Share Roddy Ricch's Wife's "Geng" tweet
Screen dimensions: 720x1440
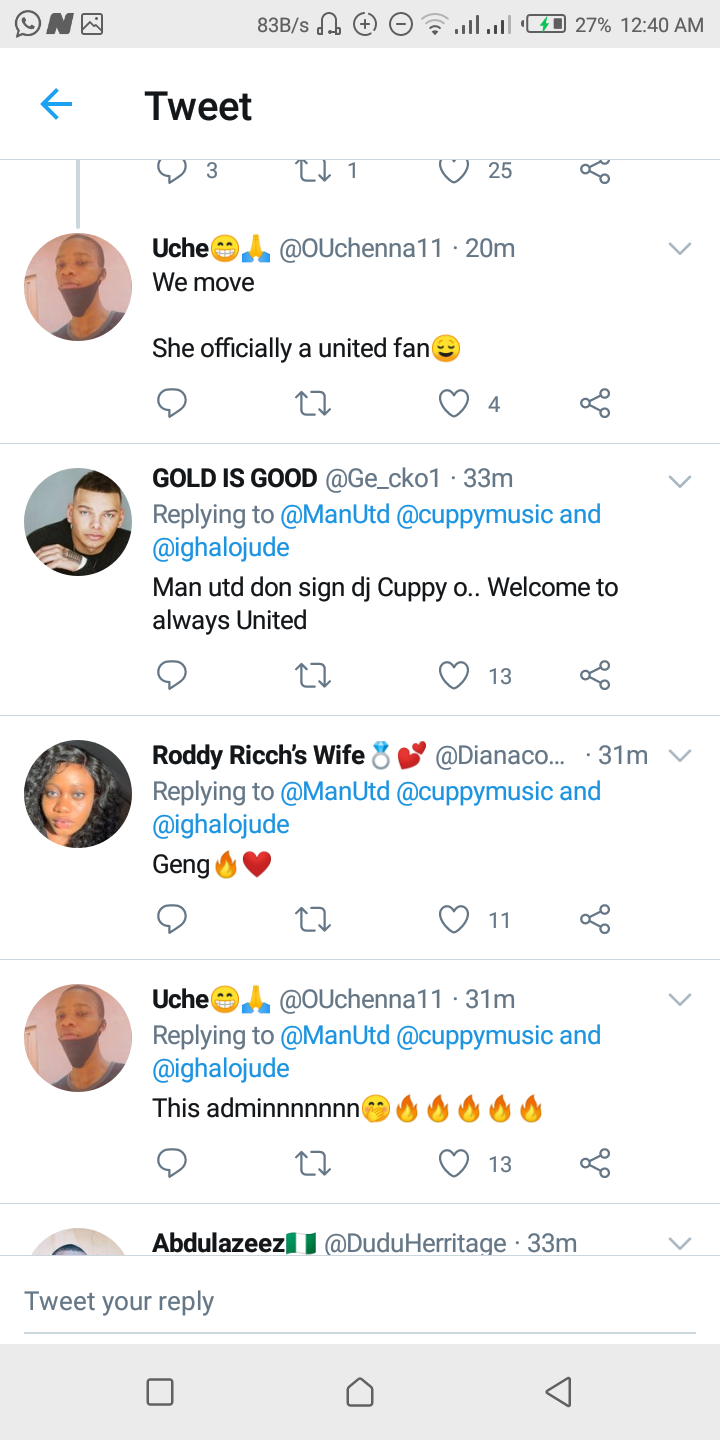pyautogui.click(x=595, y=920)
